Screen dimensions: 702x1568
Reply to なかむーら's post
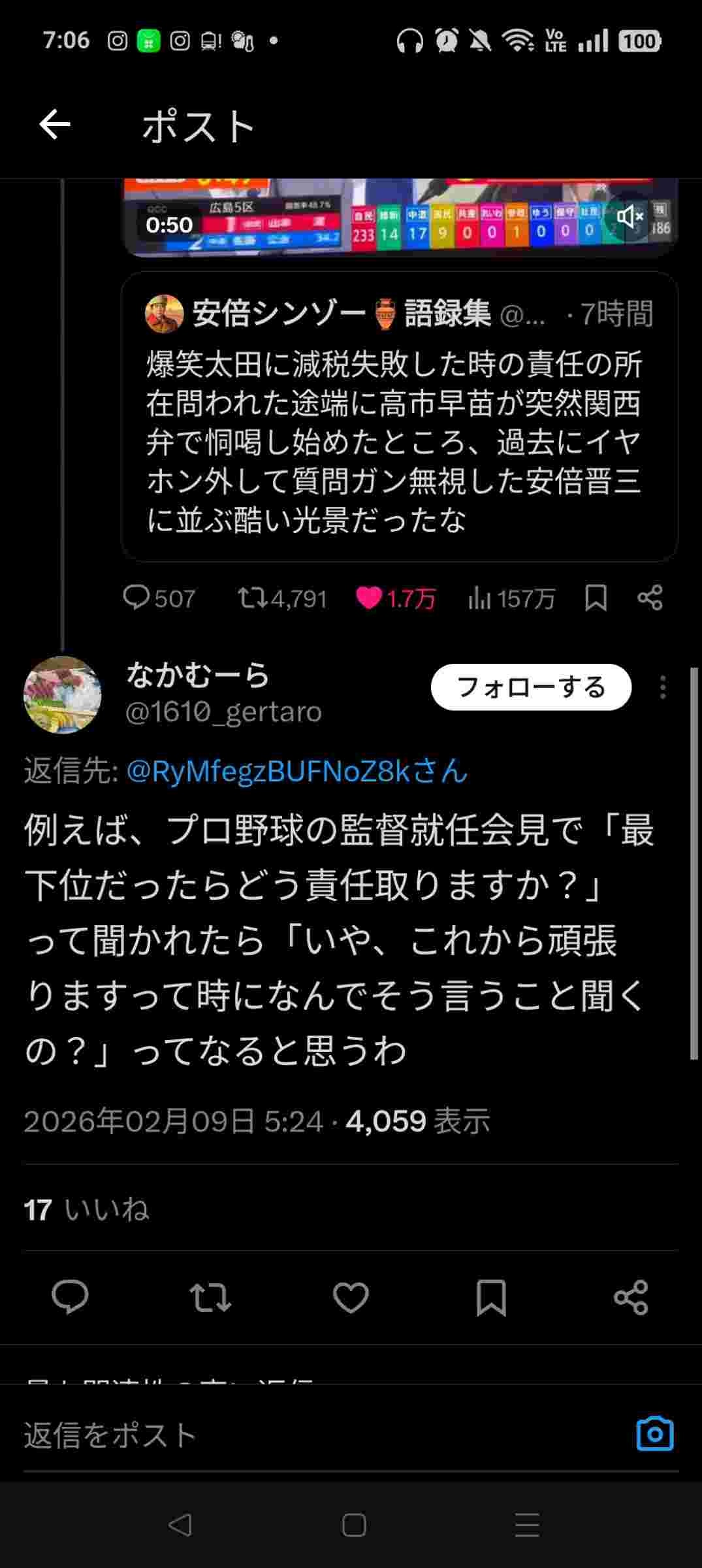70,1297
